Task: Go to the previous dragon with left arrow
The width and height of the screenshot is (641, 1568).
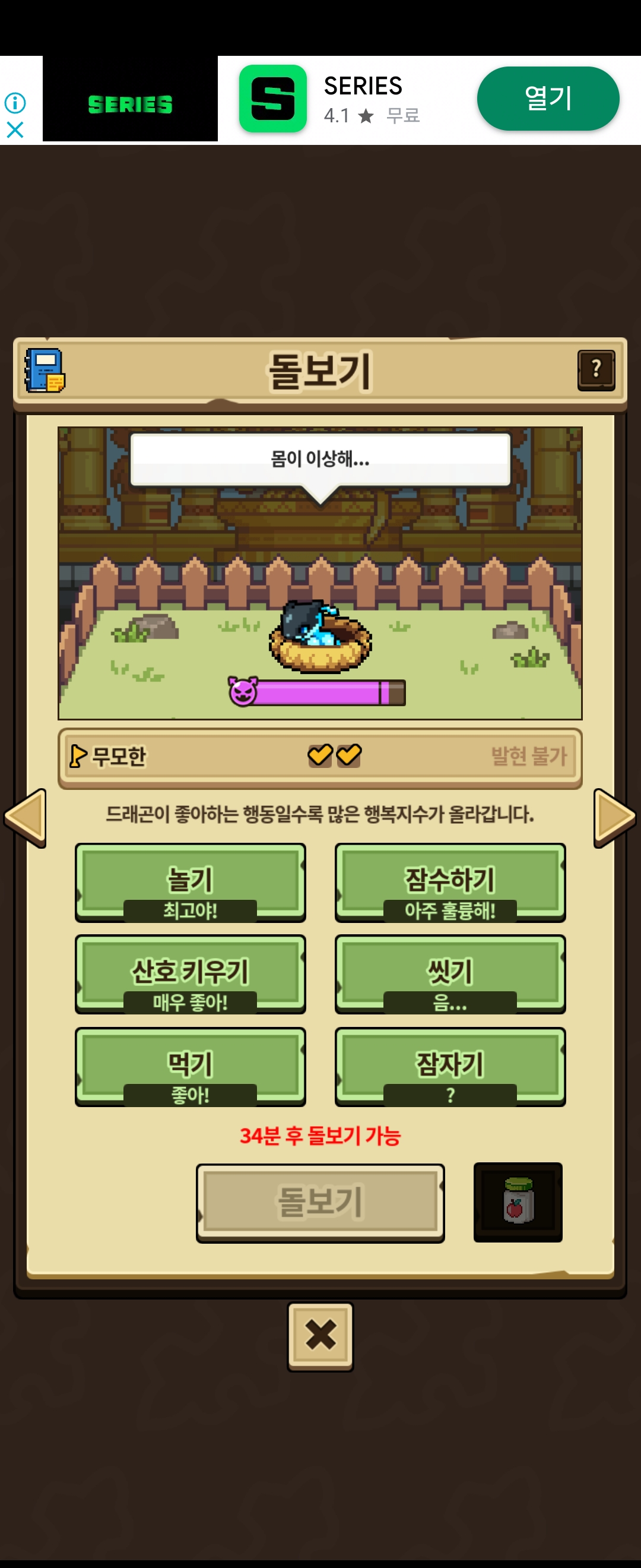Action: click(x=26, y=817)
